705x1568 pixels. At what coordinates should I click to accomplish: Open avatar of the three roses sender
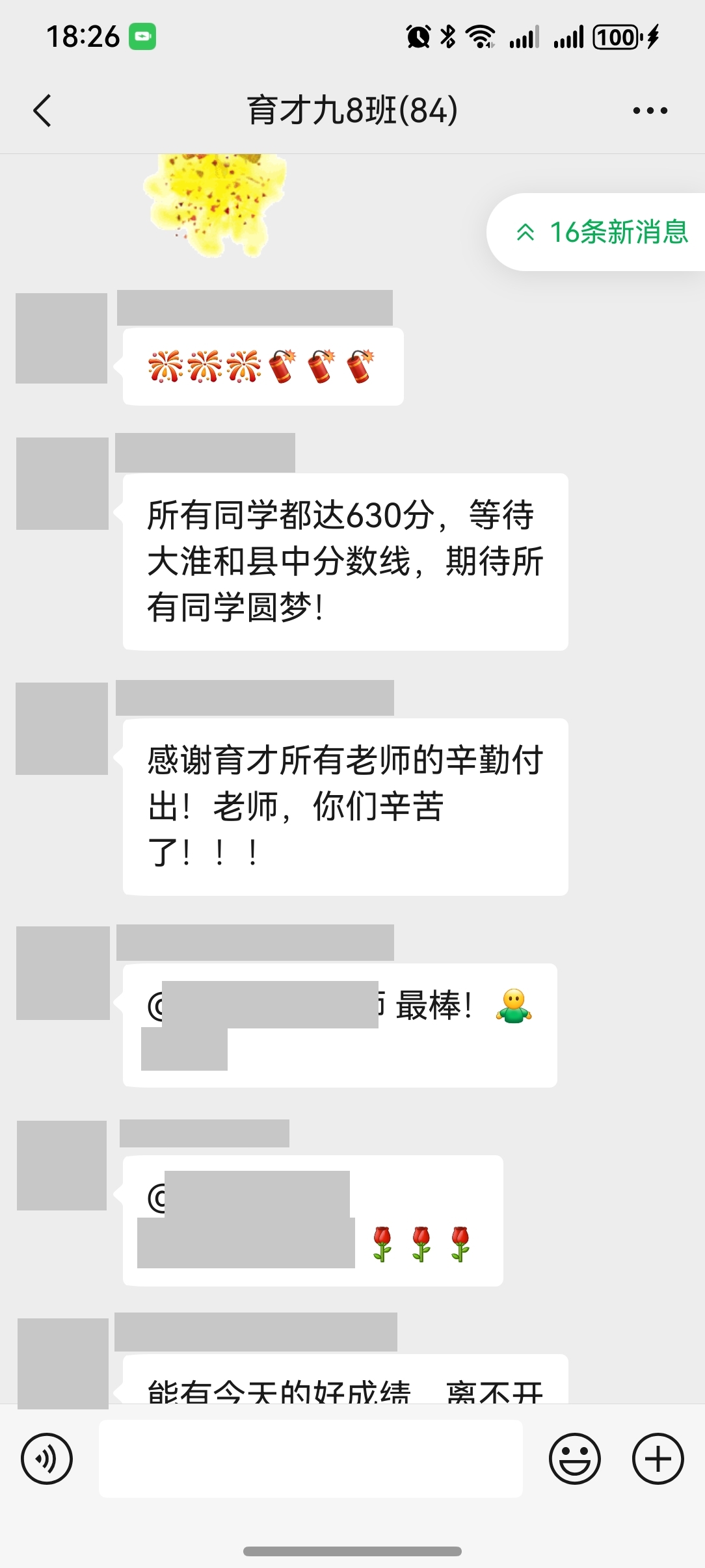coord(62,1166)
